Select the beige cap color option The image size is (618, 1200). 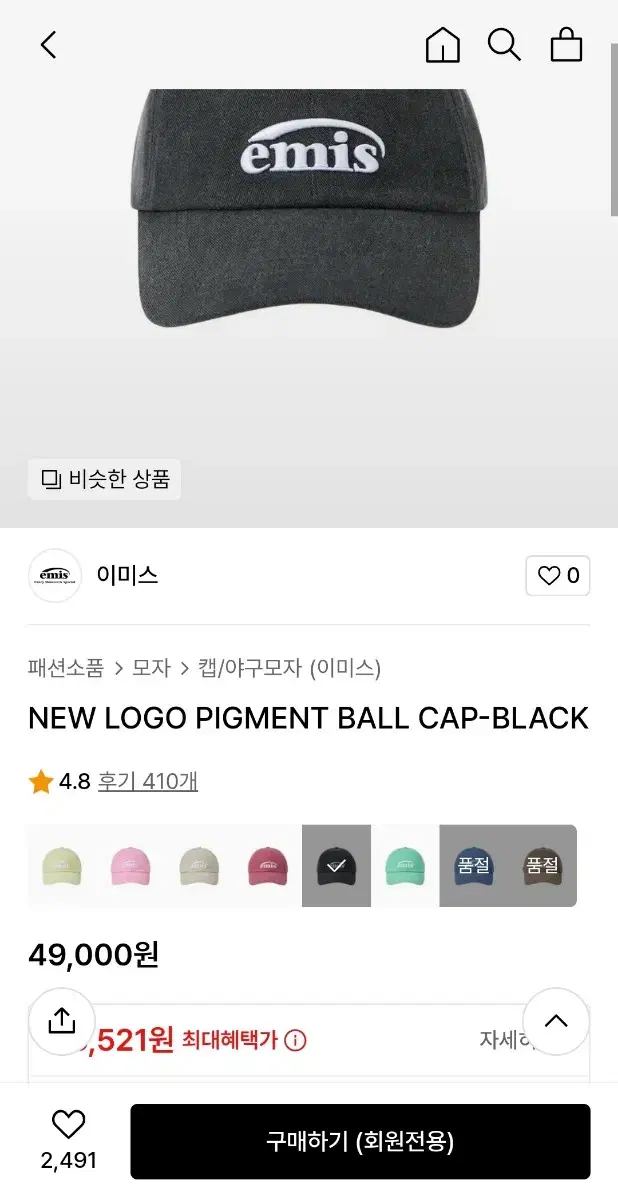[199, 866]
